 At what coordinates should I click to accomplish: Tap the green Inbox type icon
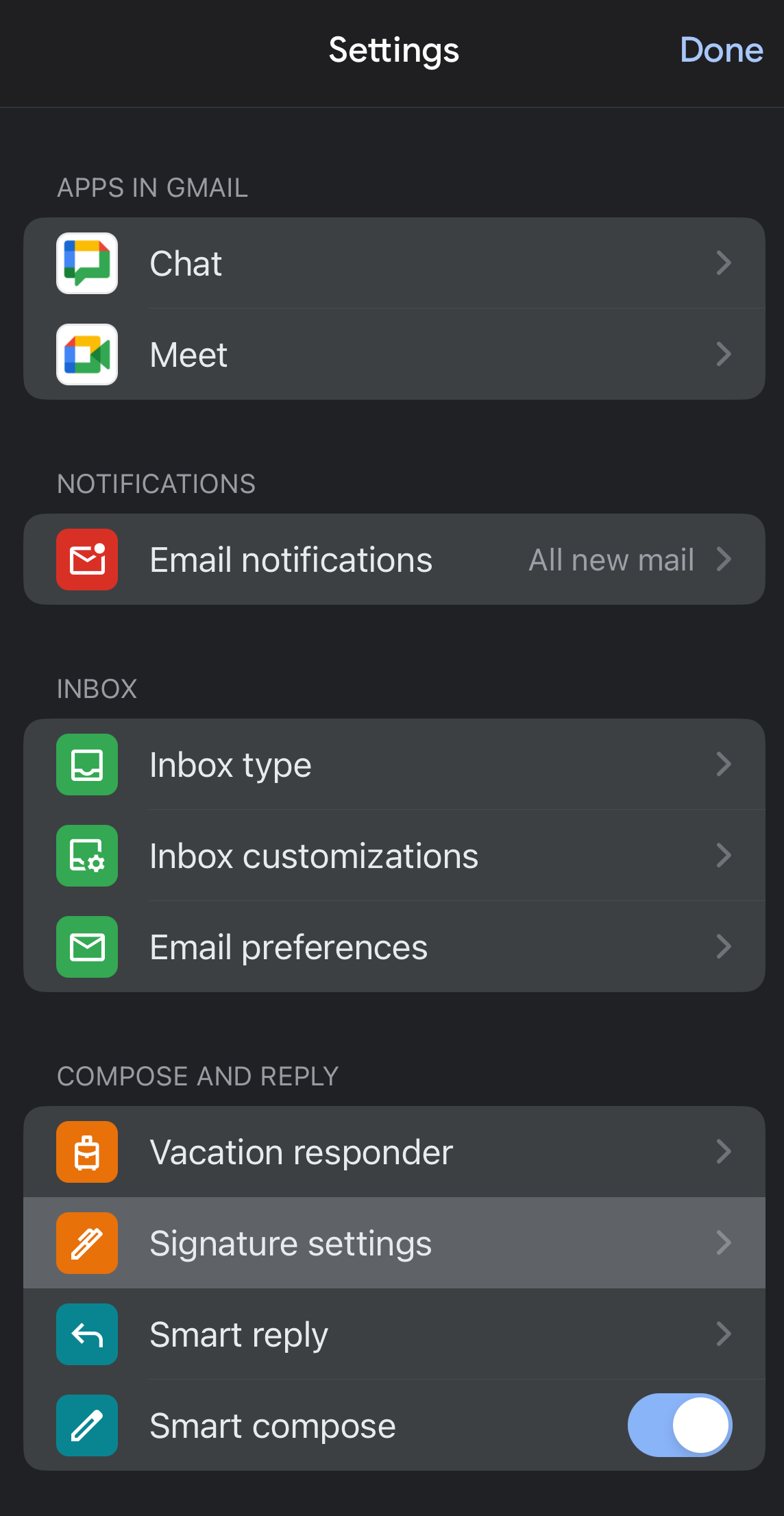point(86,764)
